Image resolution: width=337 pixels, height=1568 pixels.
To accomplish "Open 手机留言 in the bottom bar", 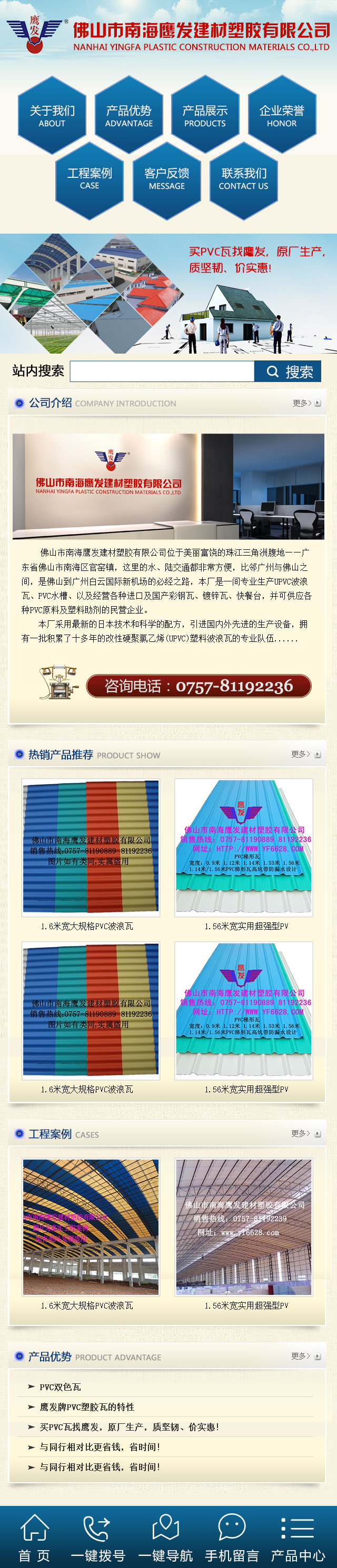I will tap(232, 1536).
